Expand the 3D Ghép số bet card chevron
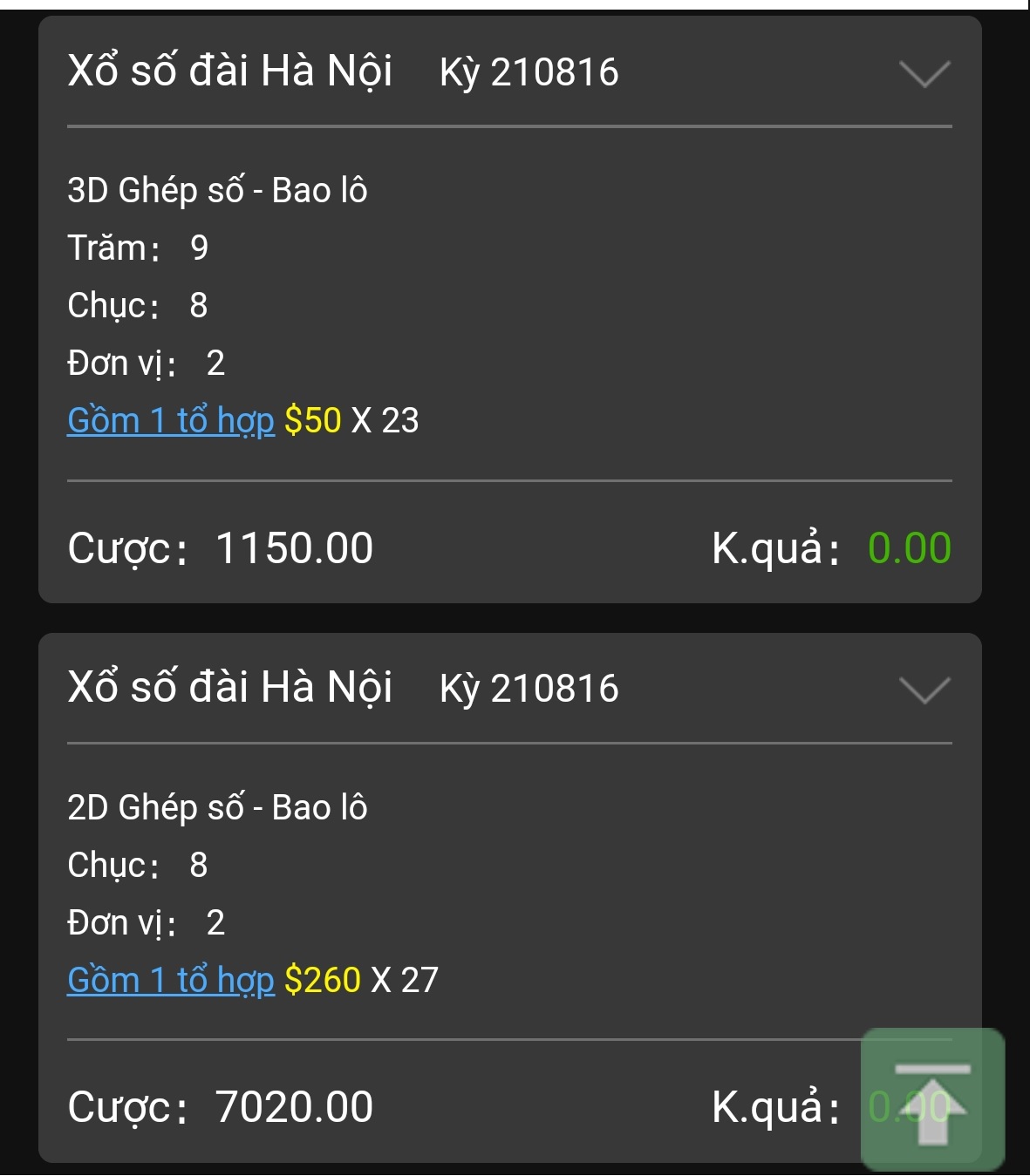 924,75
